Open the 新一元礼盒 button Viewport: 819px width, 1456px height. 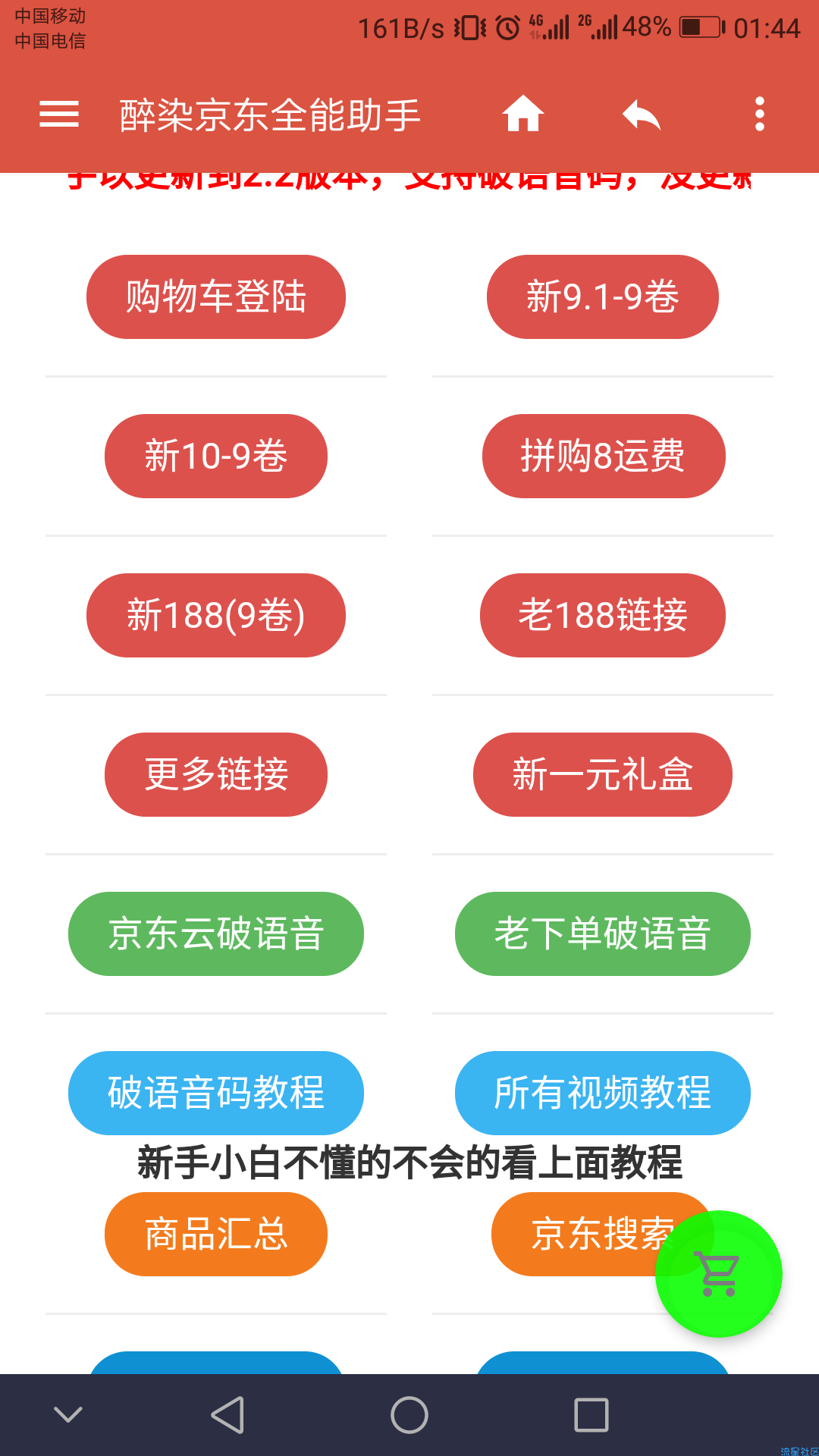pos(603,774)
